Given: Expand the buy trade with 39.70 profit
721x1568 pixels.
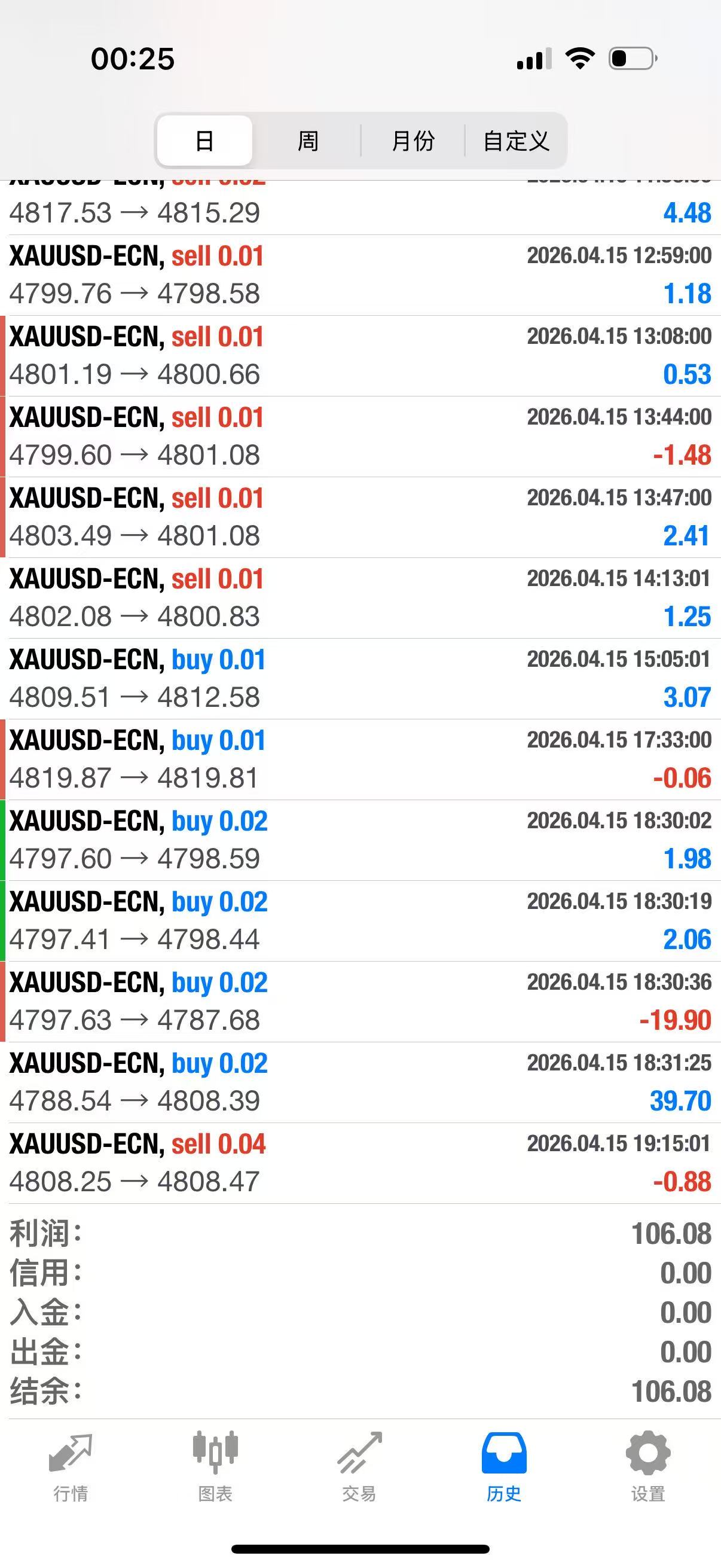Looking at the screenshot, I should 360,1083.
